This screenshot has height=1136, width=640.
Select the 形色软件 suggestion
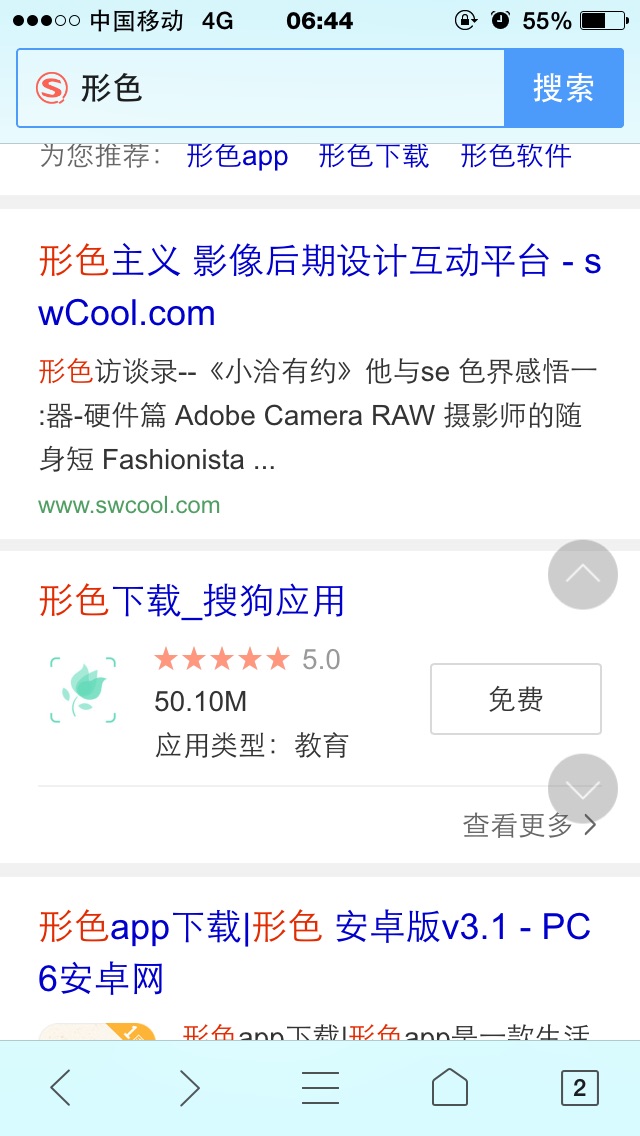point(516,156)
